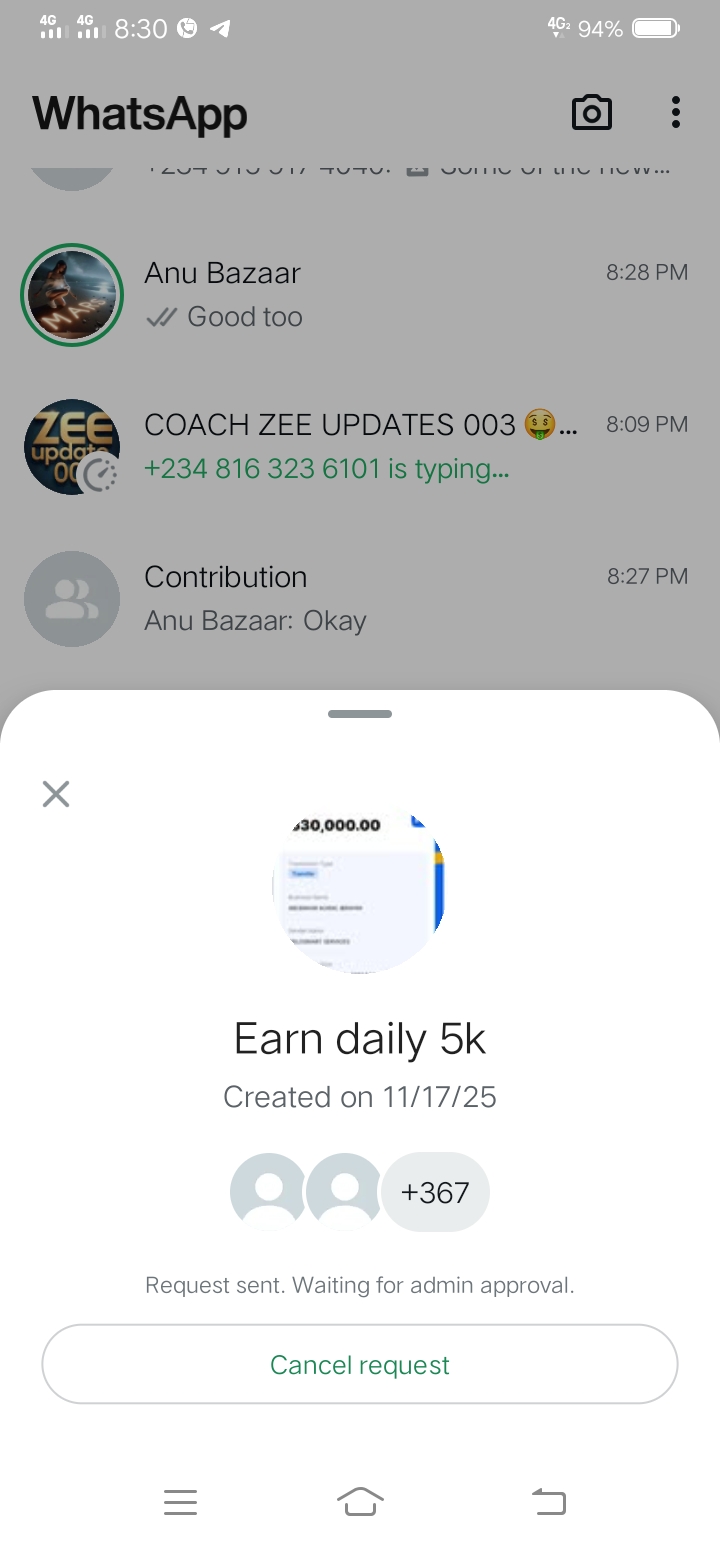Open the overflow menu
Image resolution: width=720 pixels, height=1544 pixels.
click(x=676, y=113)
